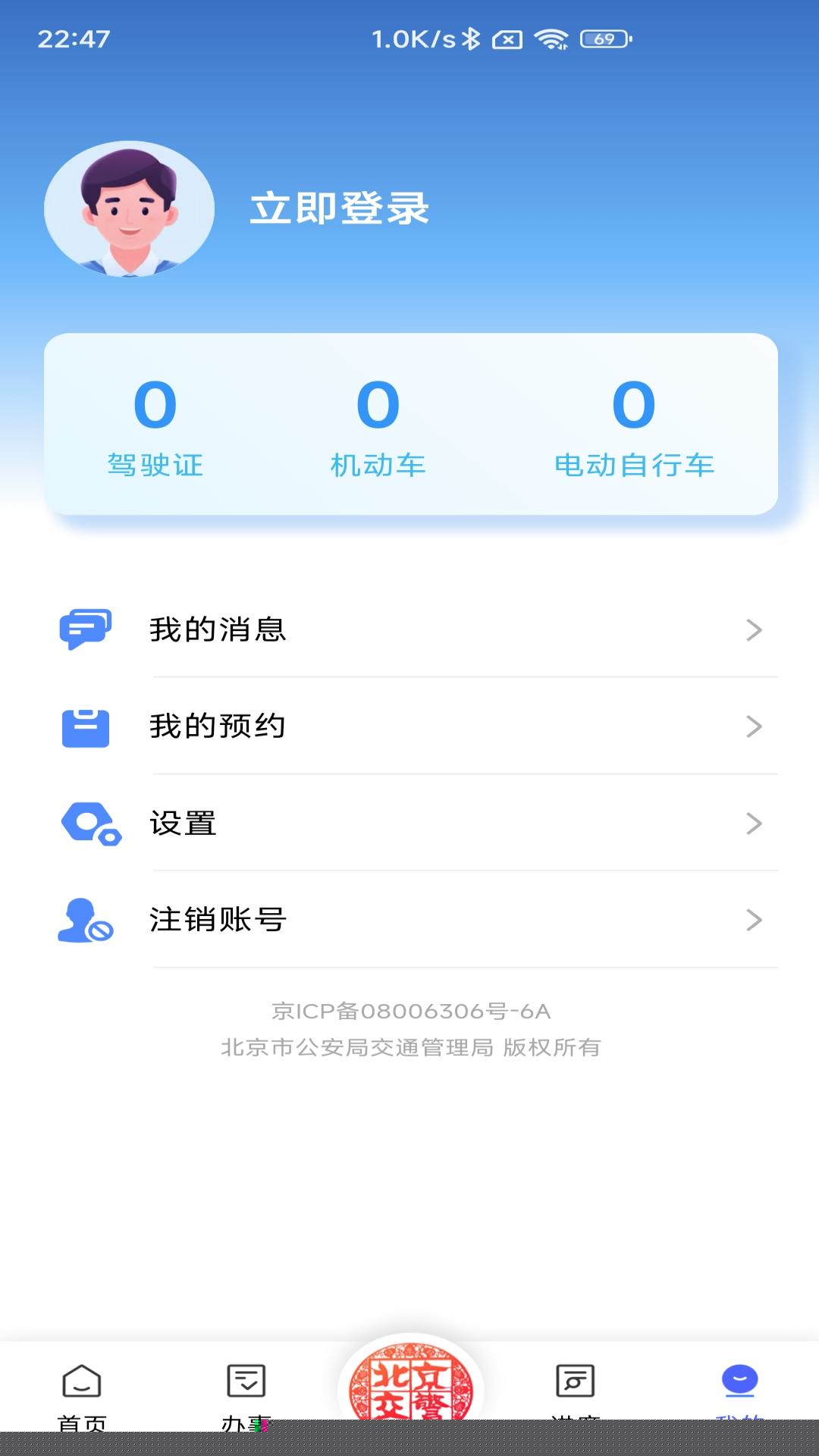Viewport: 819px width, 1456px height.
Task: Open 注销账号 account cancellation
Action: tap(409, 920)
